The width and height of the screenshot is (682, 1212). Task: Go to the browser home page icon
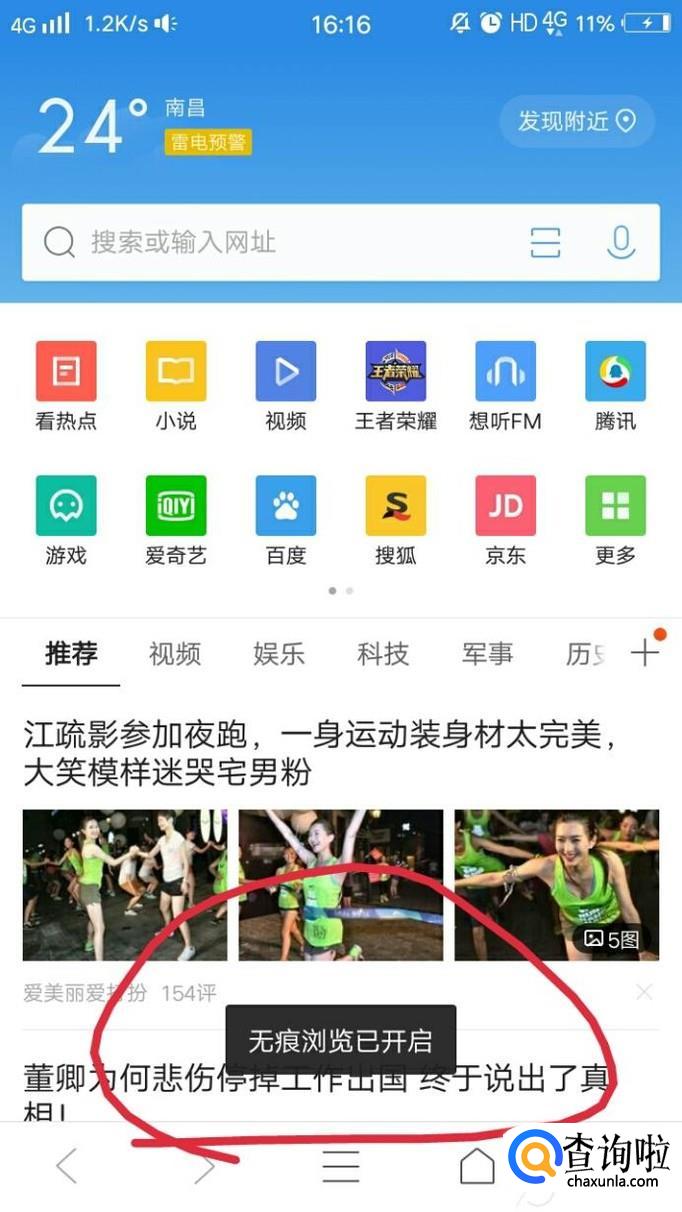pos(477,1166)
